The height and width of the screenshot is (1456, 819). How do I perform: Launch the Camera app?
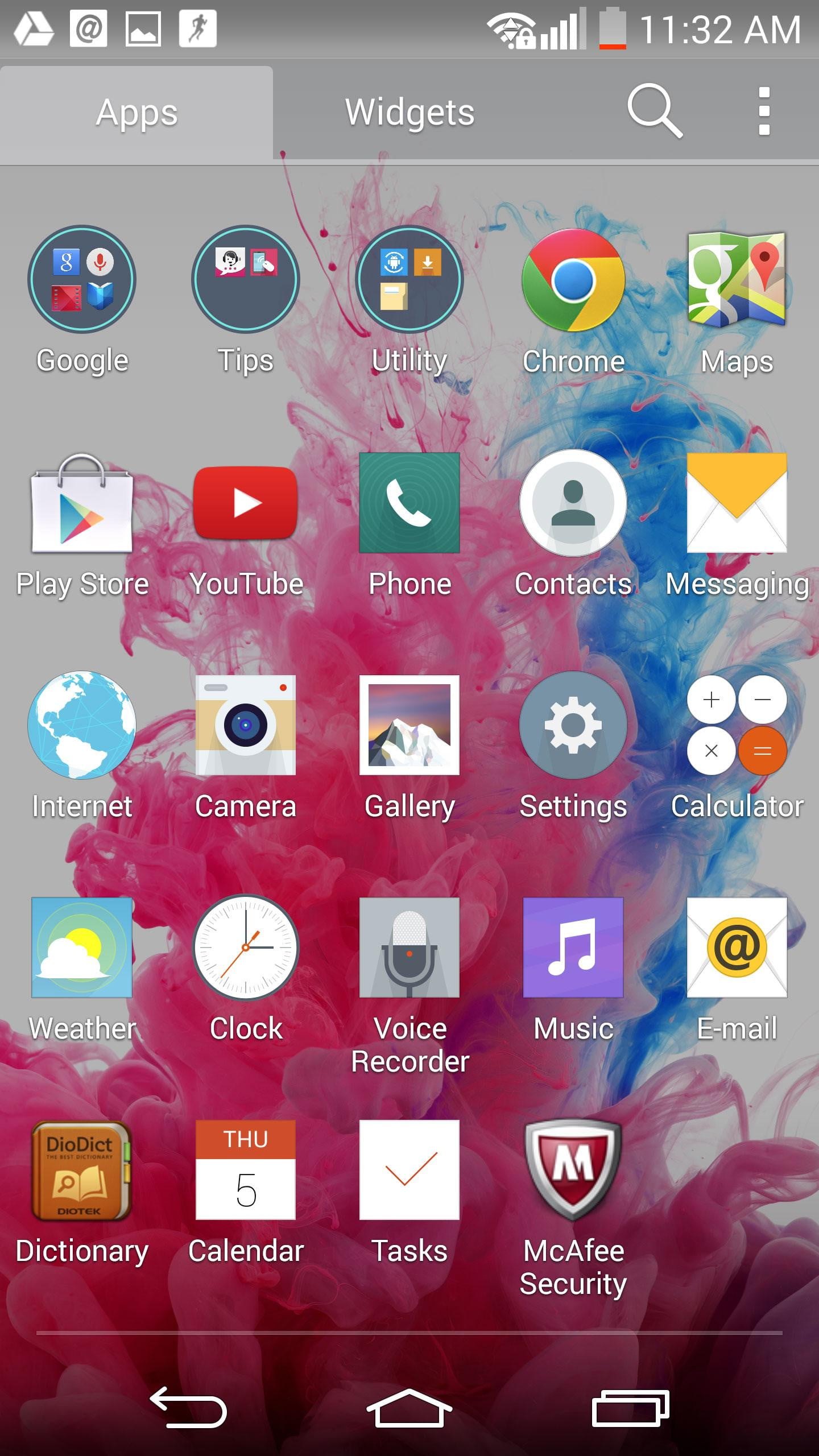pyautogui.click(x=246, y=726)
